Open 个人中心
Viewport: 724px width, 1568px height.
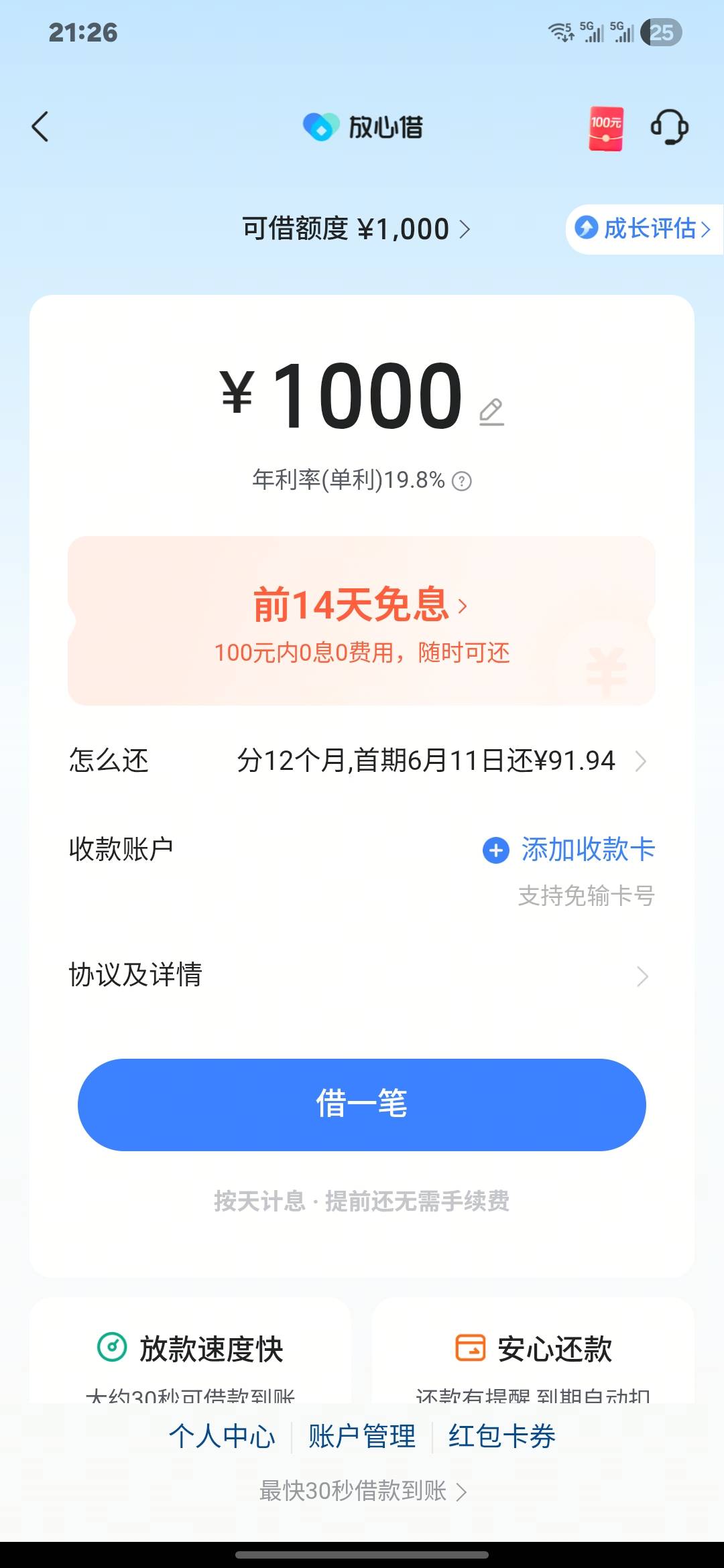pyautogui.click(x=222, y=1436)
